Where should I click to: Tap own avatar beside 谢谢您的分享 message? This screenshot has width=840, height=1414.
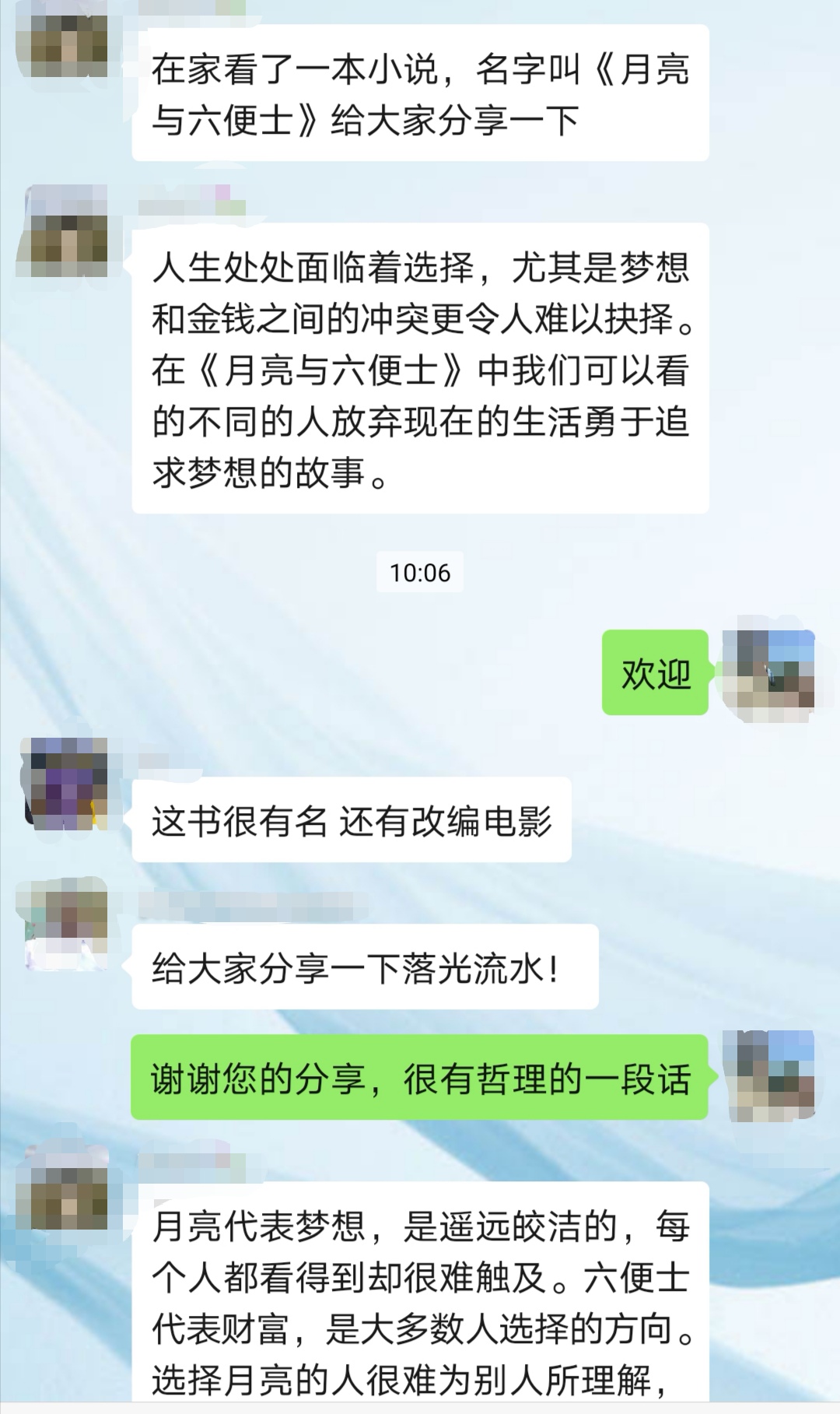click(768, 1076)
